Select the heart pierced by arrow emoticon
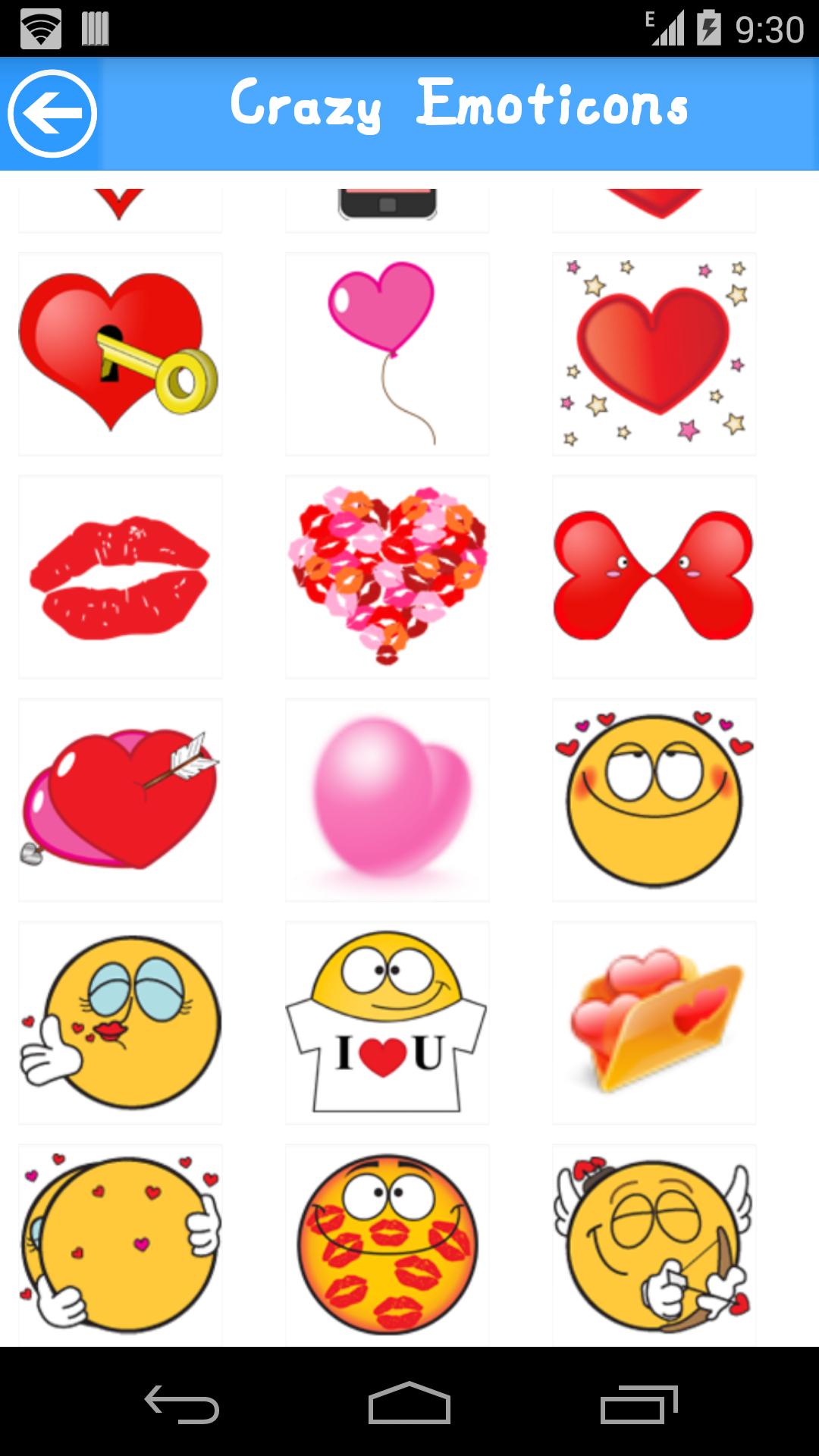The width and height of the screenshot is (819, 1456). point(120,800)
